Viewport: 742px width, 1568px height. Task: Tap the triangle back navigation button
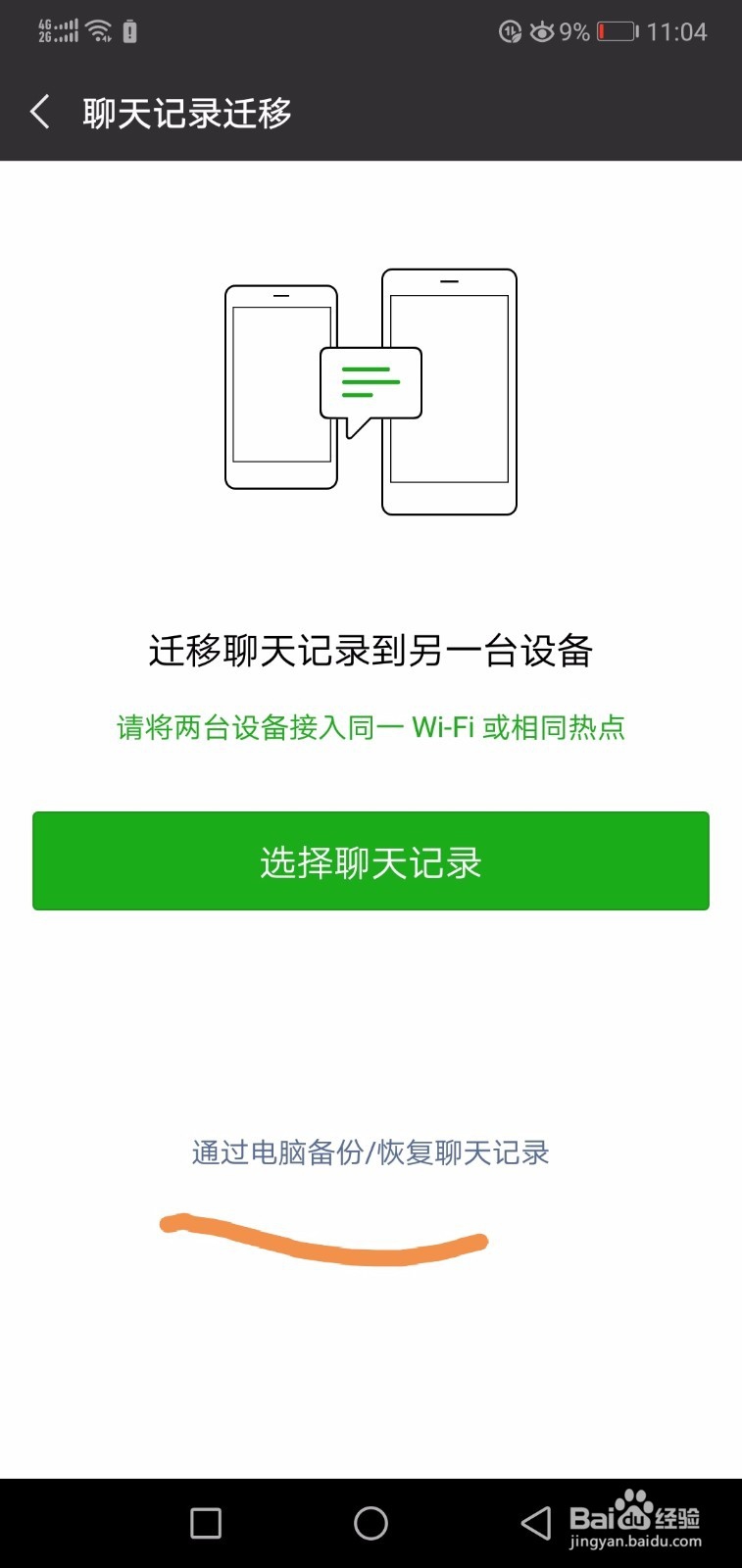pyautogui.click(x=534, y=1523)
